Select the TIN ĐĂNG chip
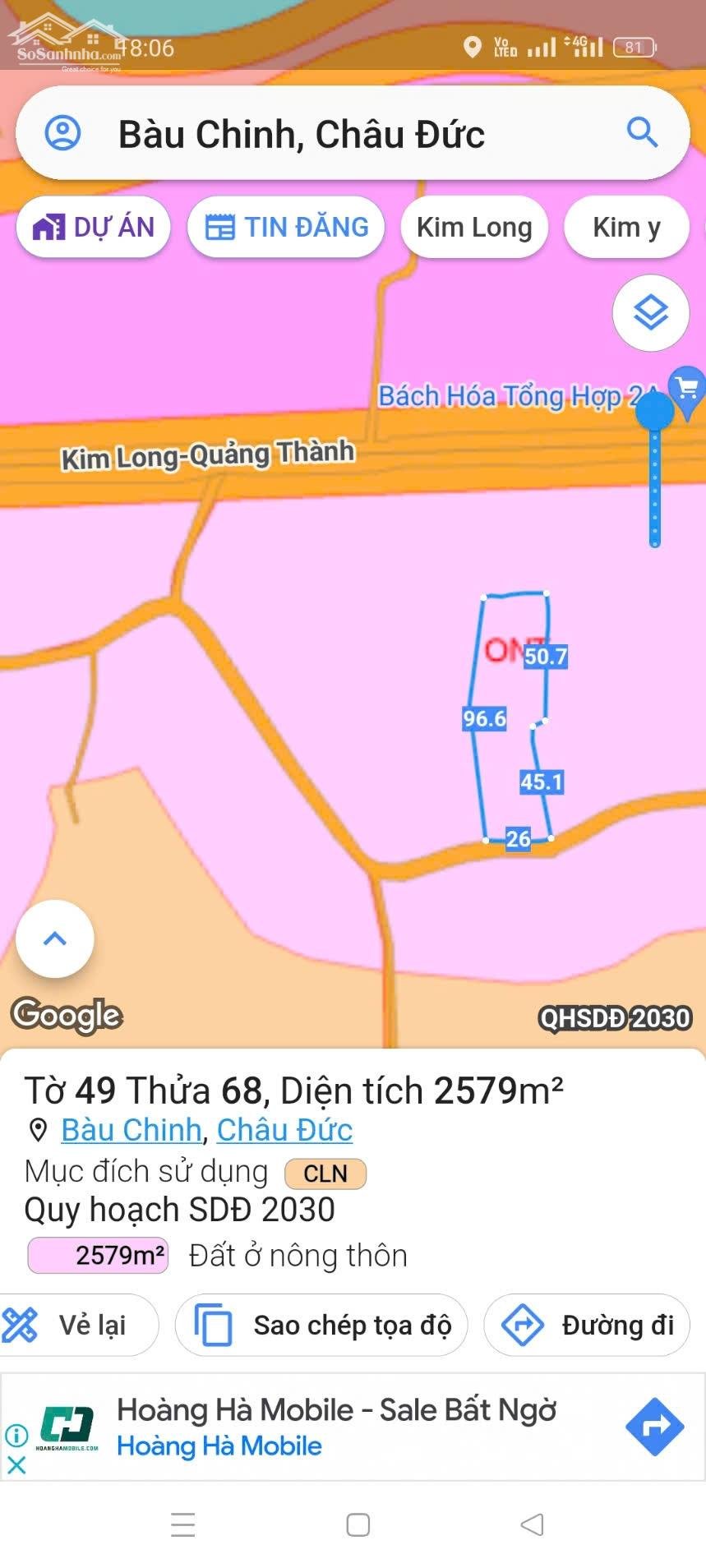706x1568 pixels. pyautogui.click(x=286, y=227)
